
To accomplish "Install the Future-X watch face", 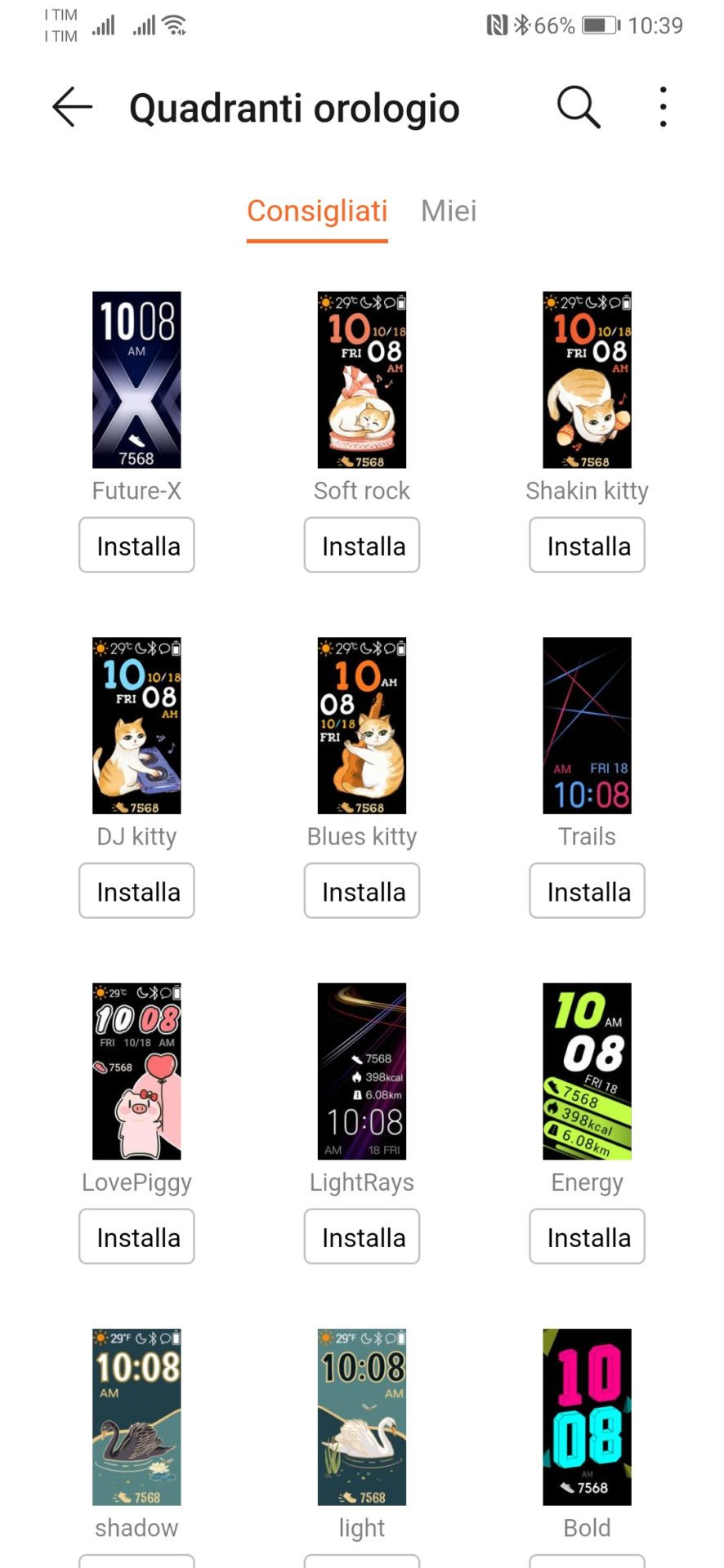I will click(136, 546).
